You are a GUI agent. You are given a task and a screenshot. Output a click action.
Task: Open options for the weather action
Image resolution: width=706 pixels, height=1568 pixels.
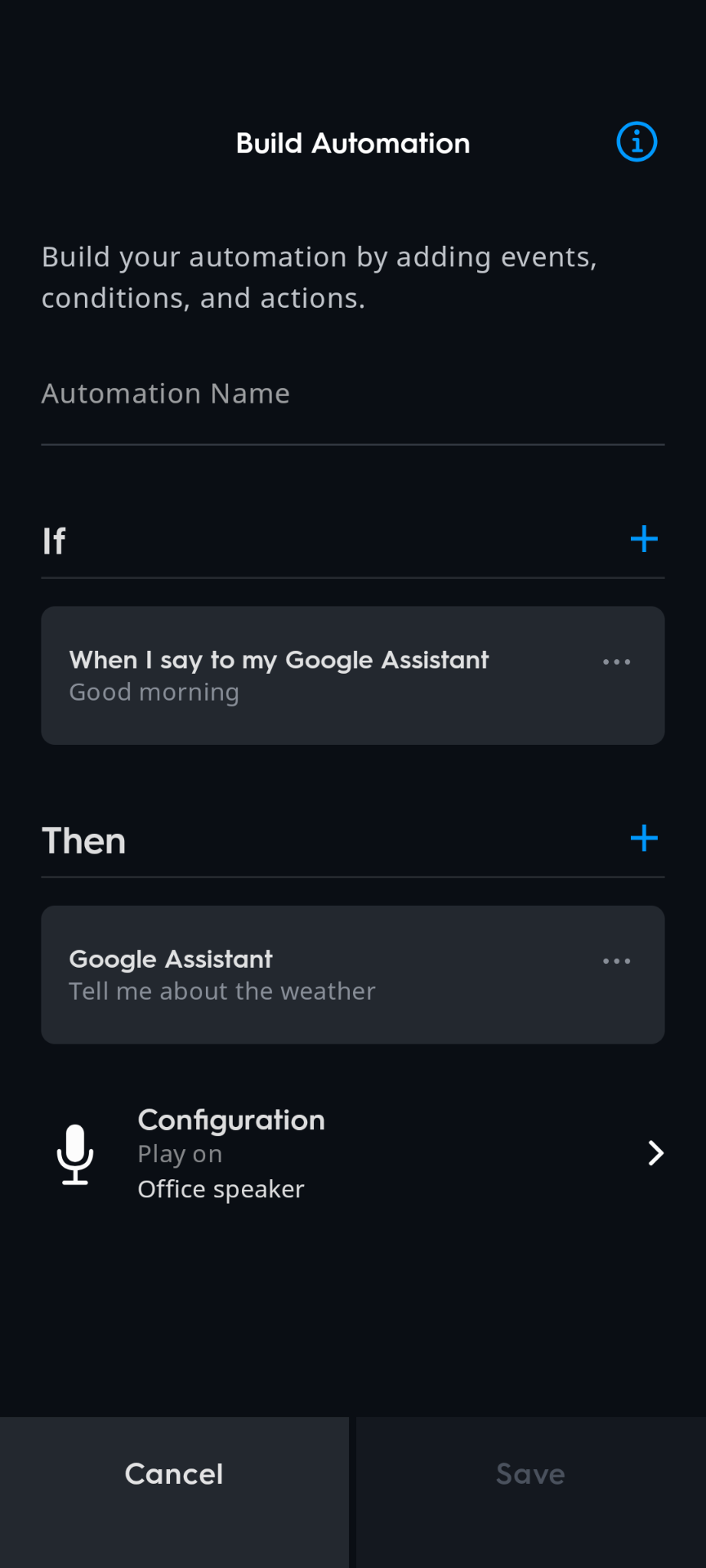point(616,961)
